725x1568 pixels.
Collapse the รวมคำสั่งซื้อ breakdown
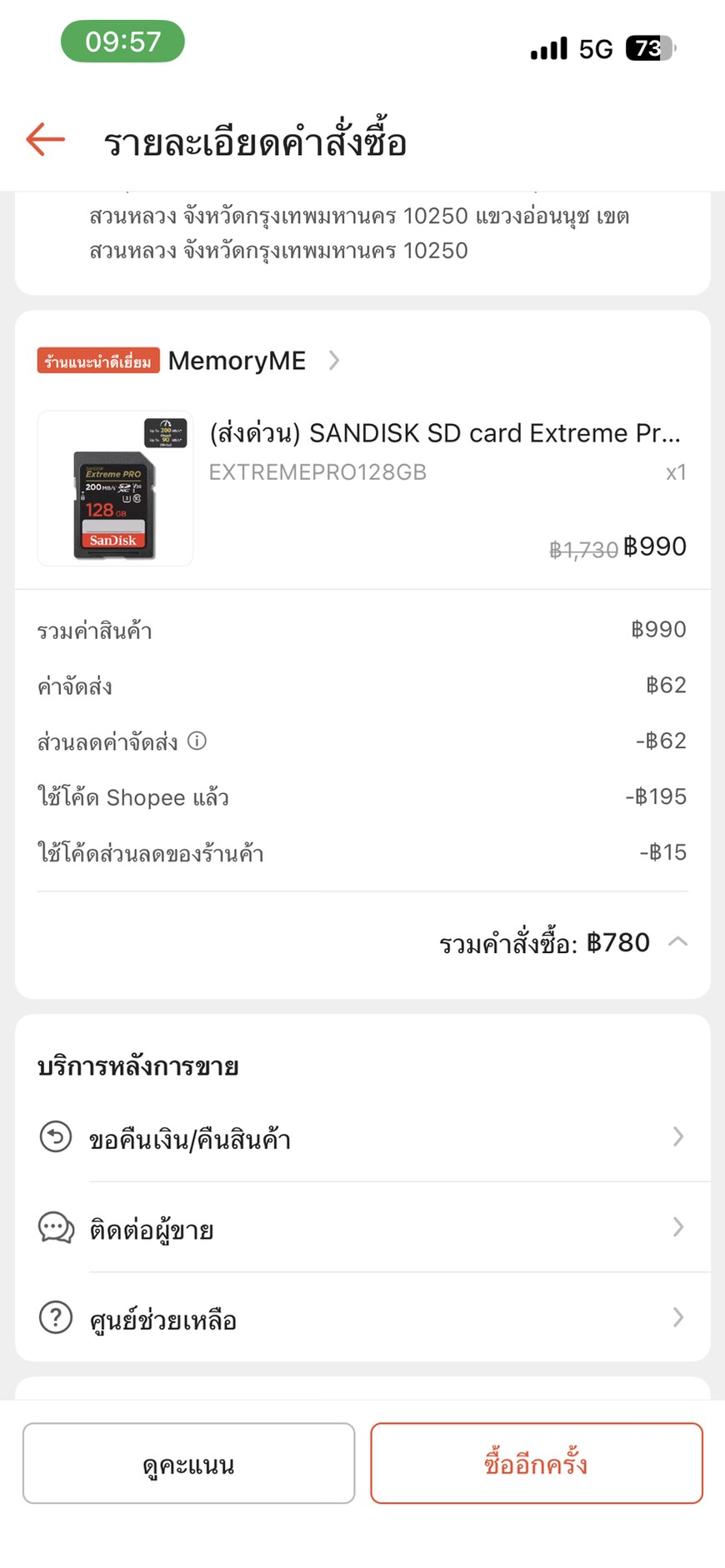click(x=677, y=942)
